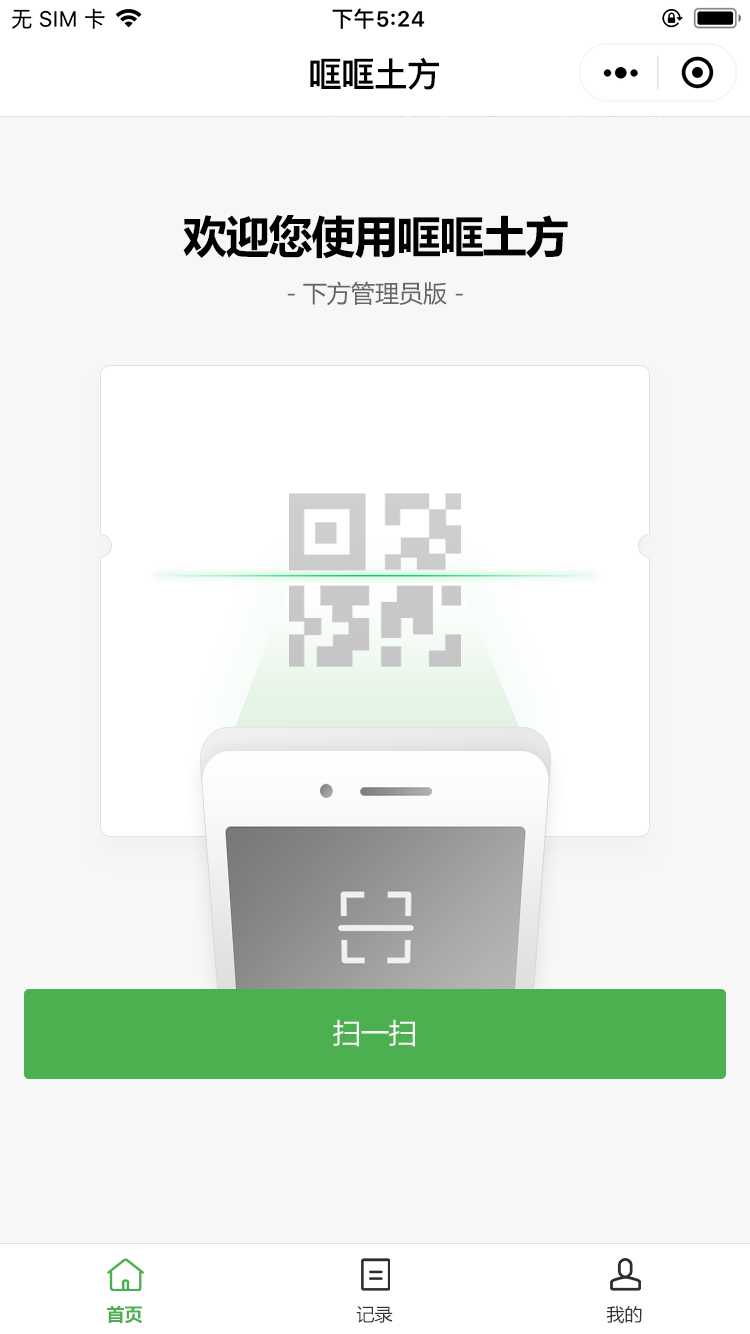Tap the green 扫一扫 scan button
Screen dimensions: 750x1334
[x=375, y=1034]
